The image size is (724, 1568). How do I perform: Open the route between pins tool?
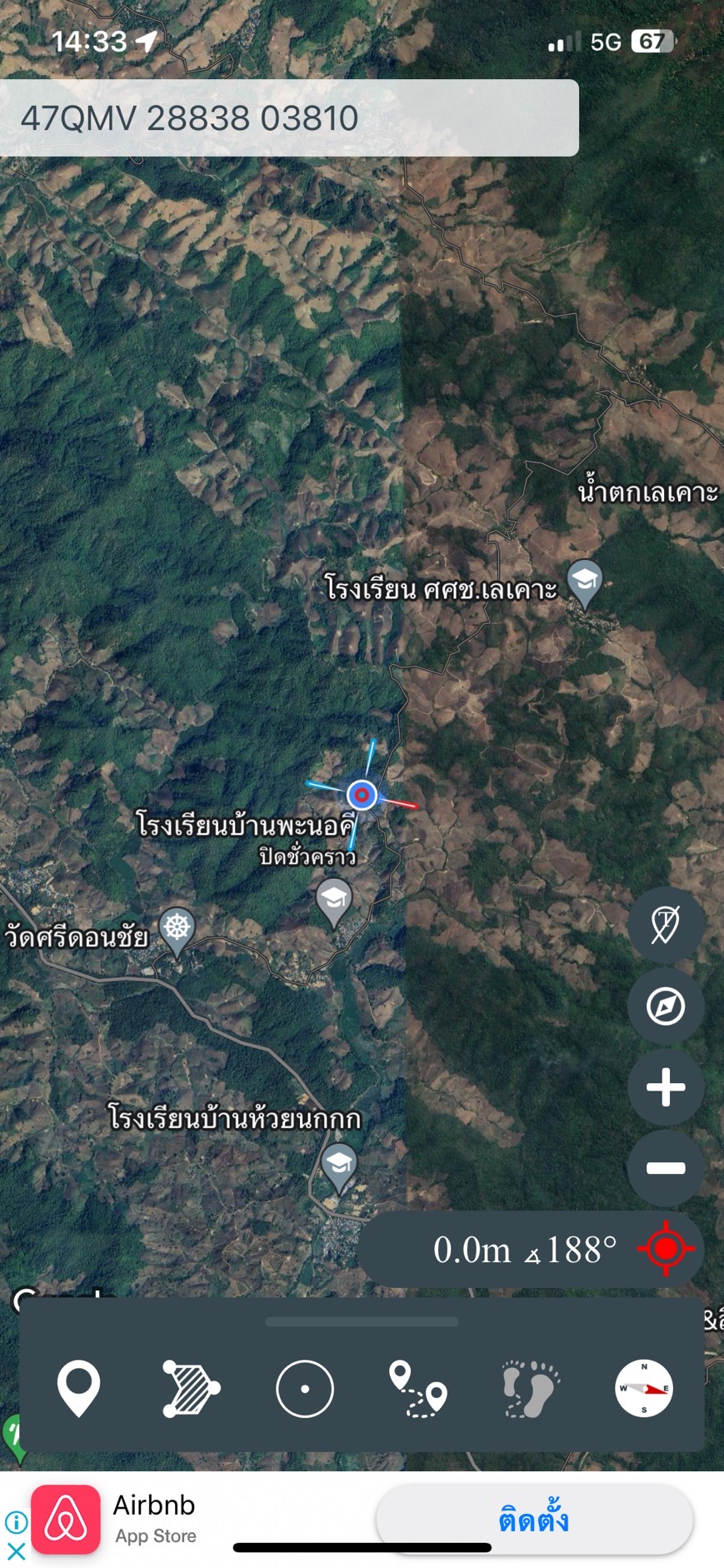pos(418,1388)
